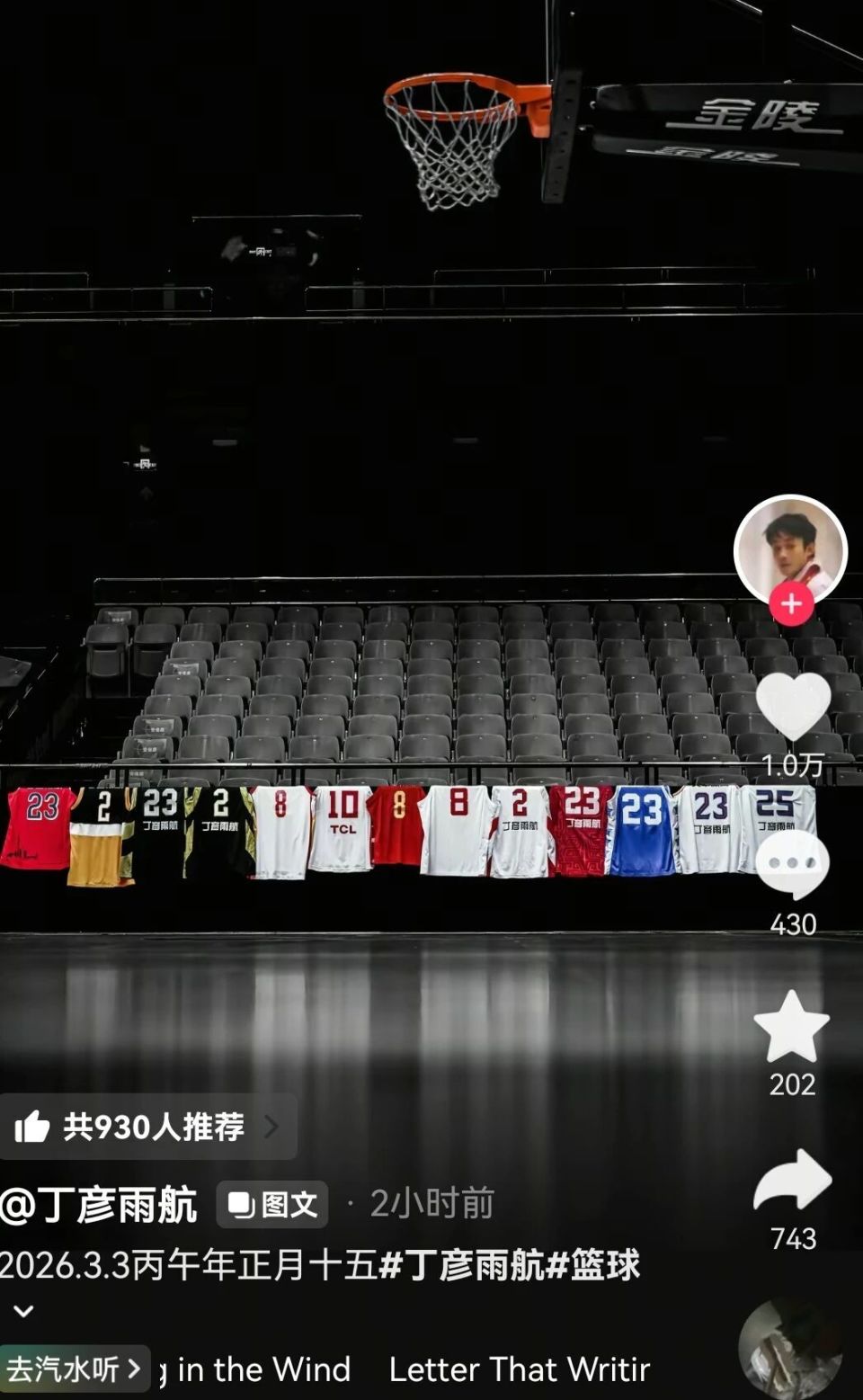Open the #丁彦雨航 hashtag
This screenshot has width=863, height=1400.
tap(462, 1265)
